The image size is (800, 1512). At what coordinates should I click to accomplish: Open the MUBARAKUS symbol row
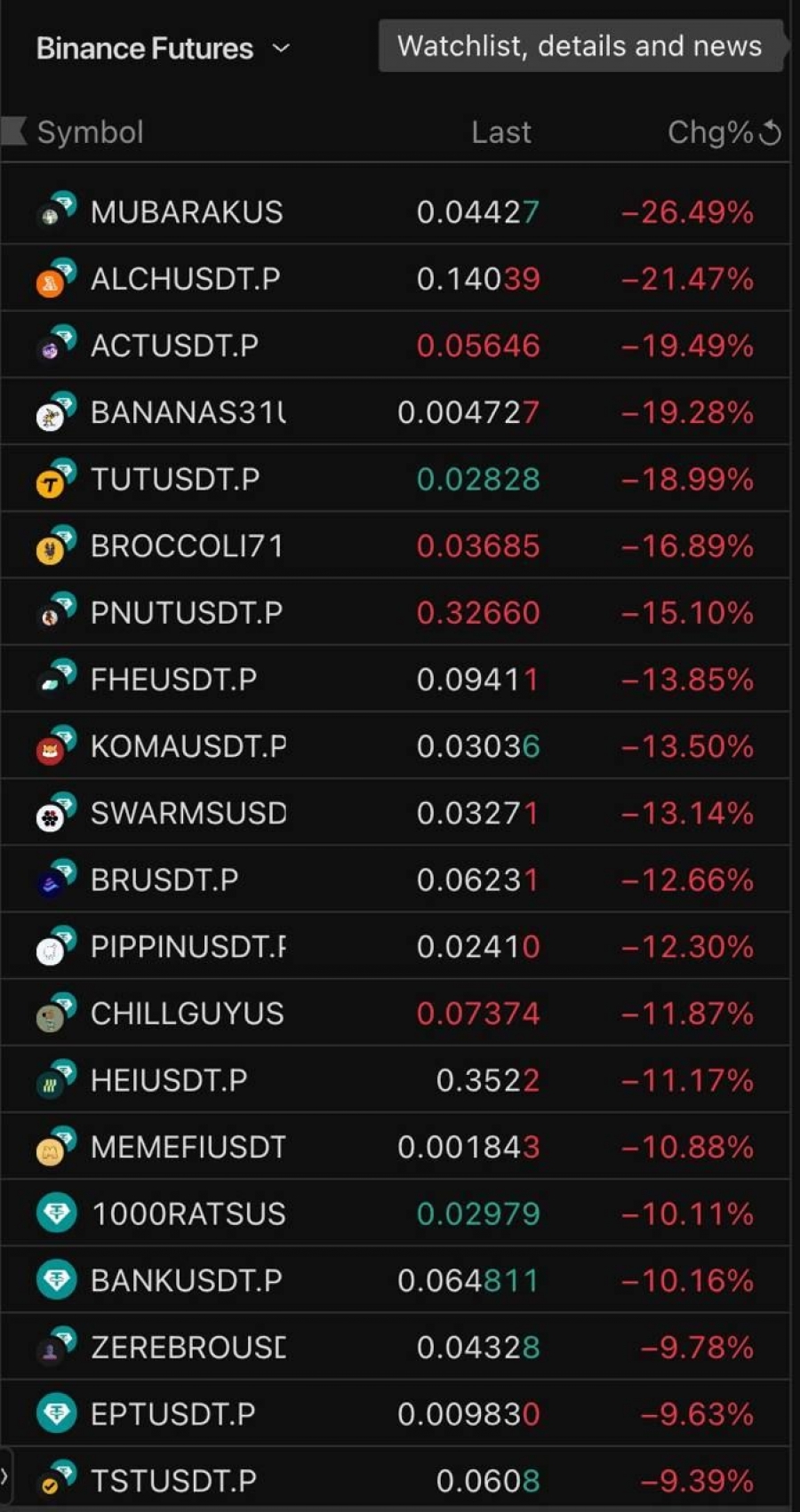click(187, 212)
